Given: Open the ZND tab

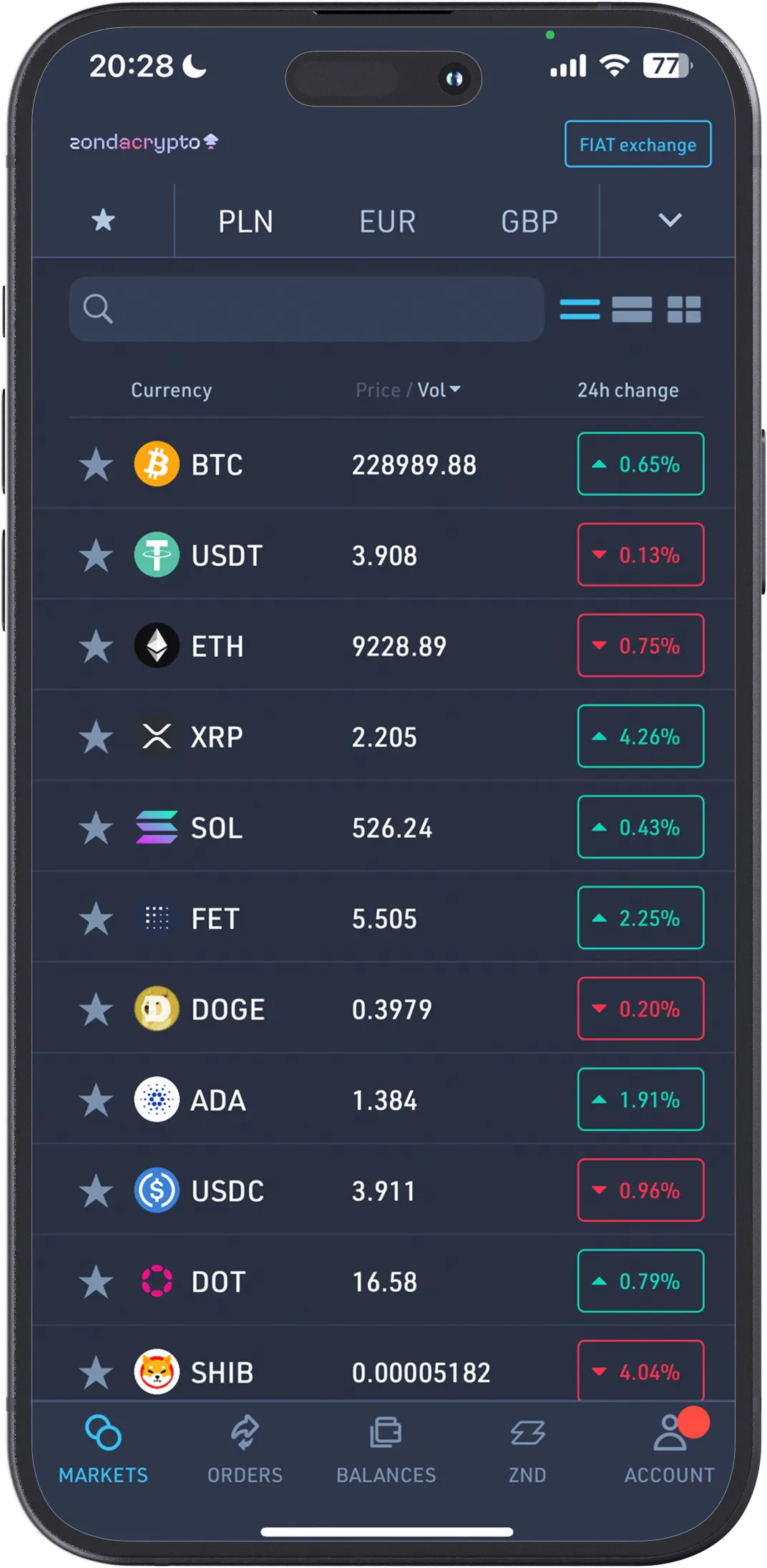Looking at the screenshot, I should pyautogui.click(x=527, y=1449).
